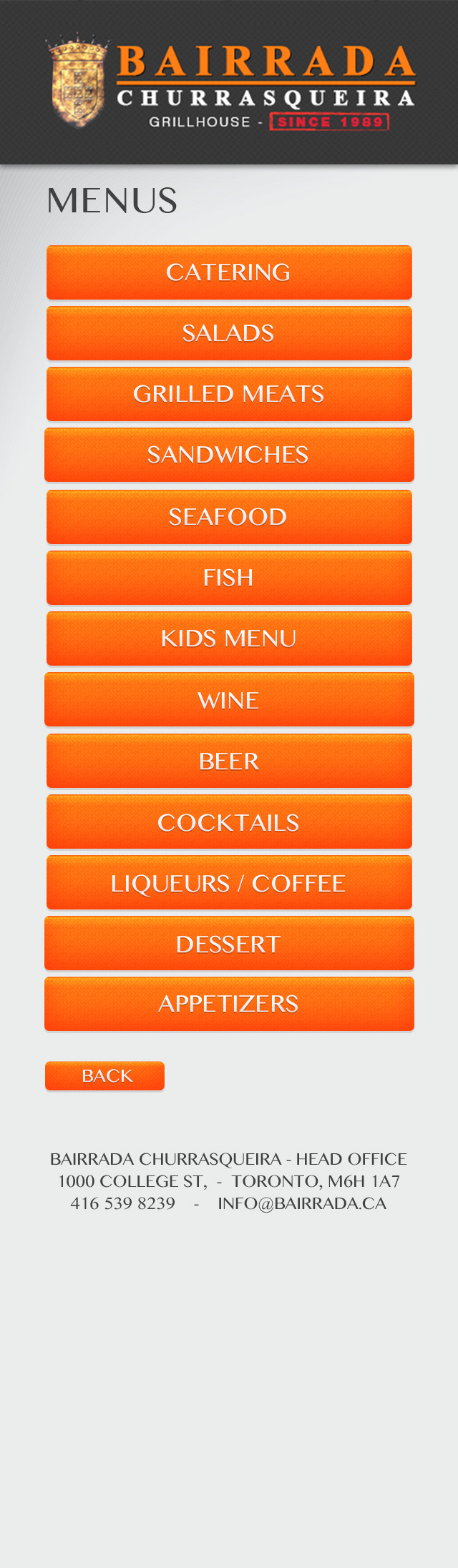
Task: Open the Kids Menu
Action: tap(229, 638)
